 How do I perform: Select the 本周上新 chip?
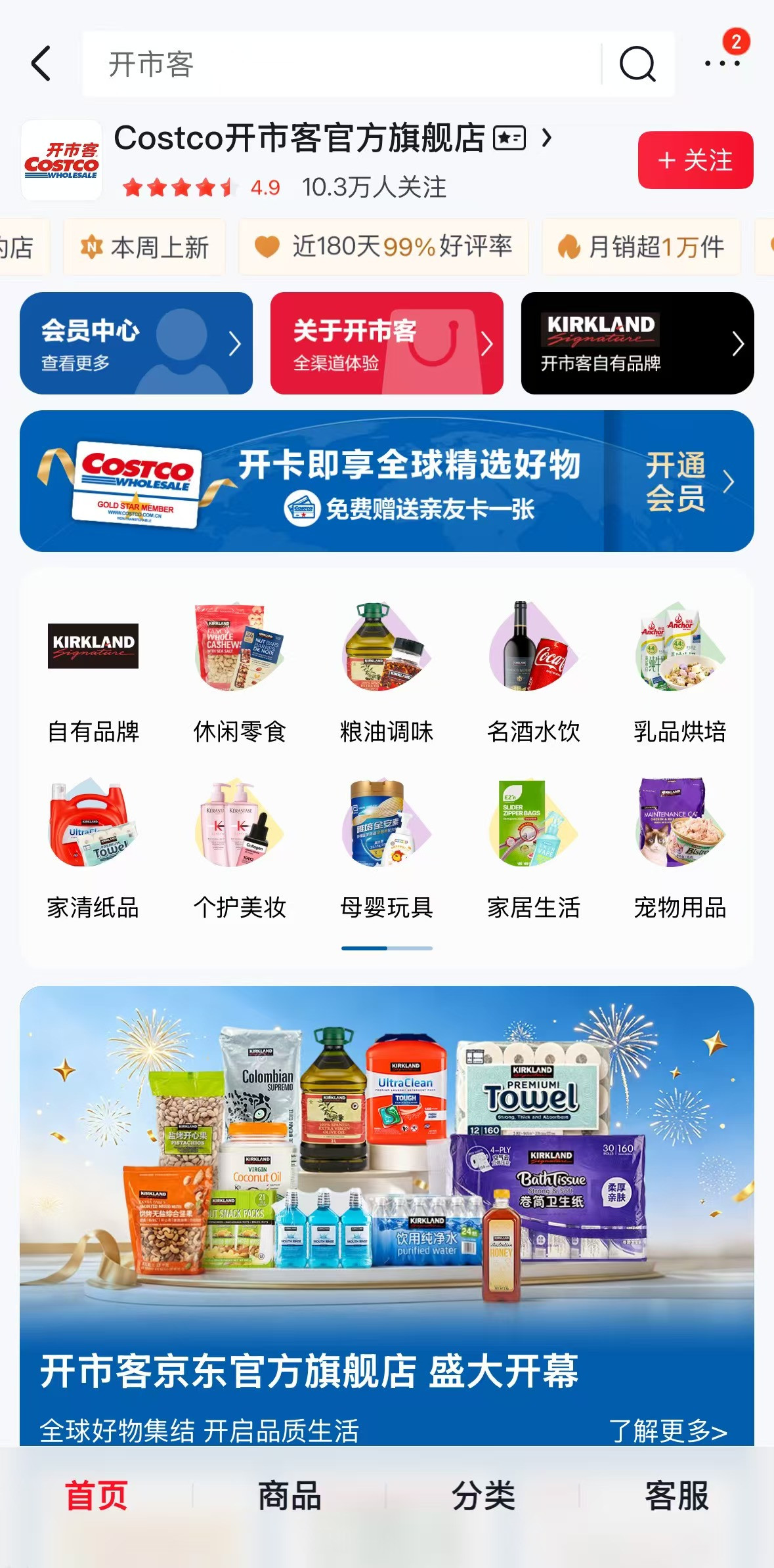(144, 247)
